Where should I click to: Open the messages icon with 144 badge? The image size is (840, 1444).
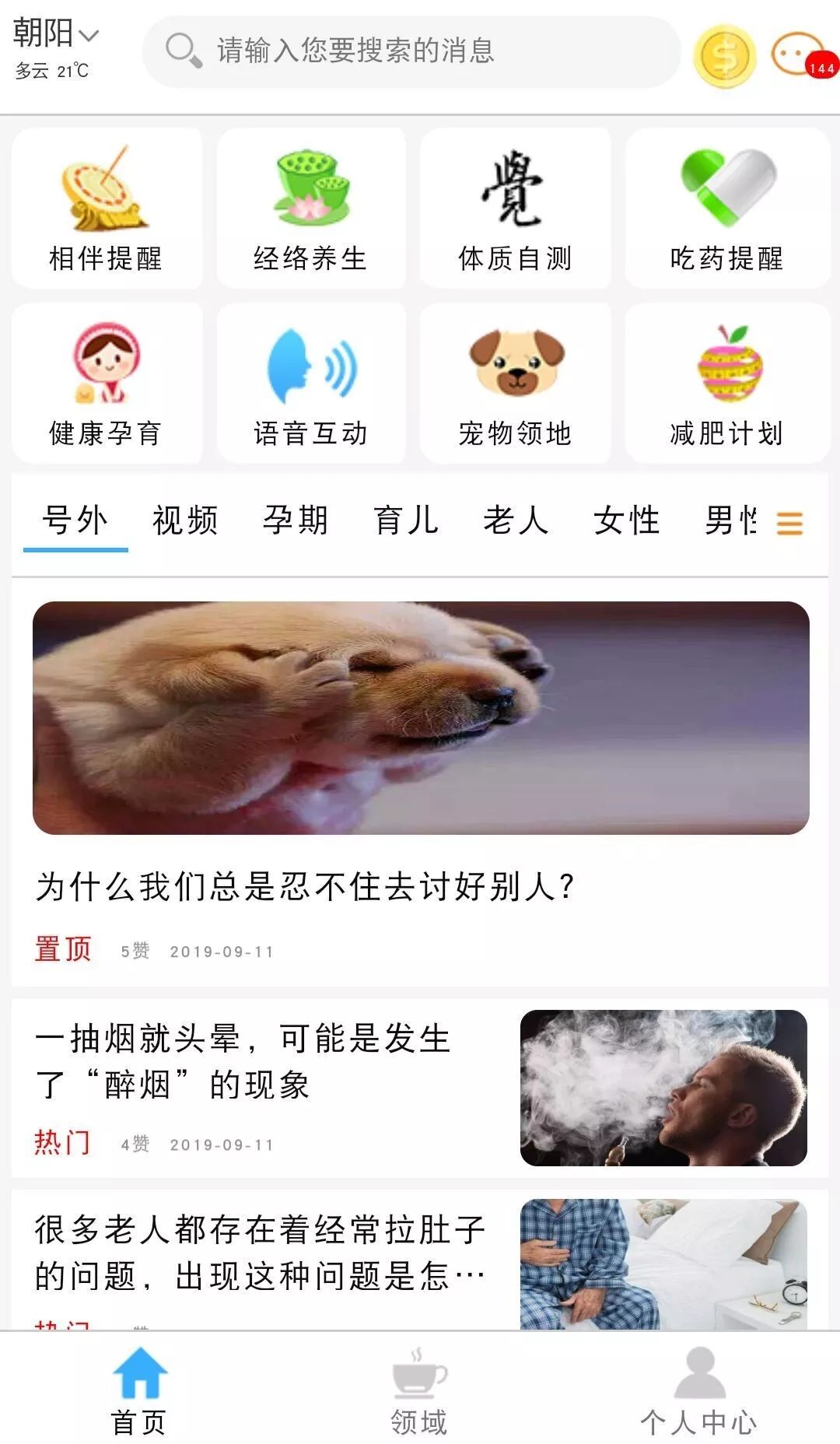(803, 56)
